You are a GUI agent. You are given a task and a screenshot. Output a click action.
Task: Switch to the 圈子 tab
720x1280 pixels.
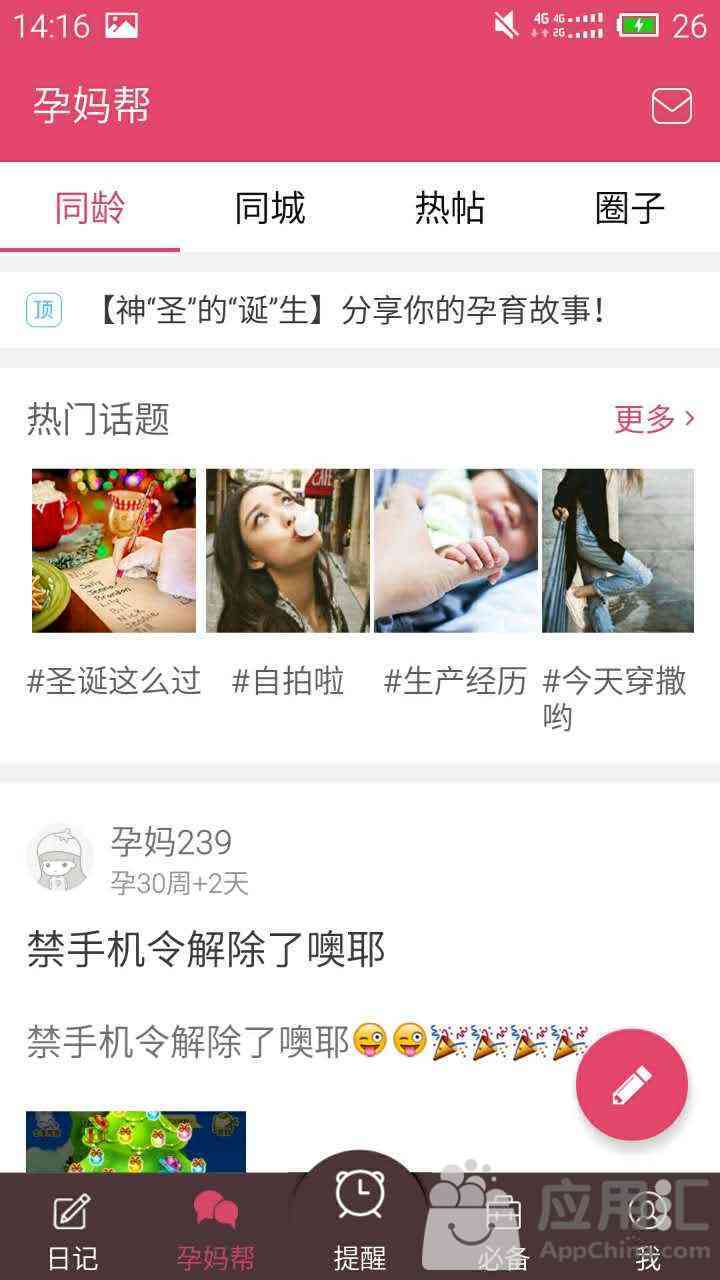point(630,208)
